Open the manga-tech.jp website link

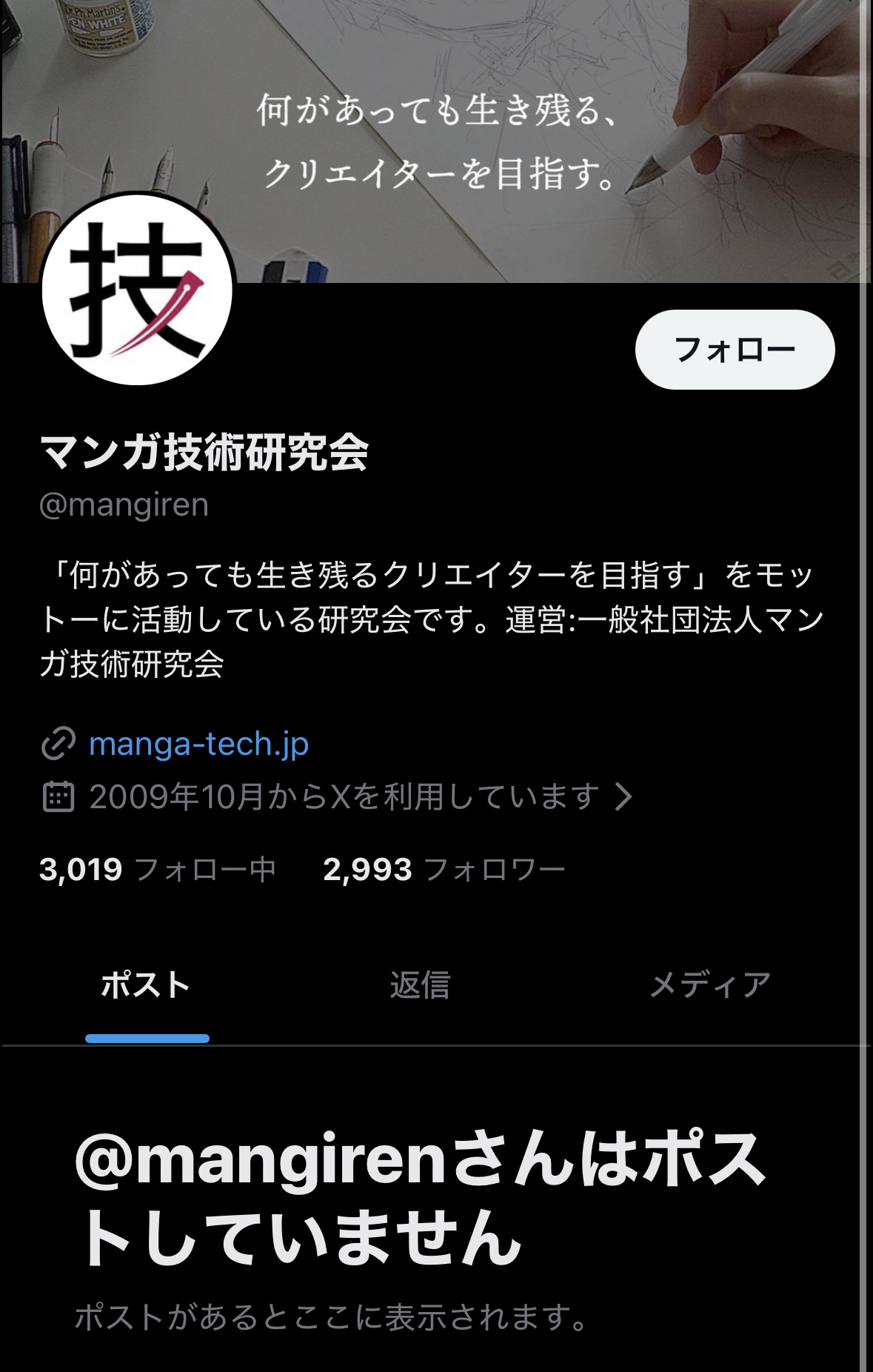[198, 744]
